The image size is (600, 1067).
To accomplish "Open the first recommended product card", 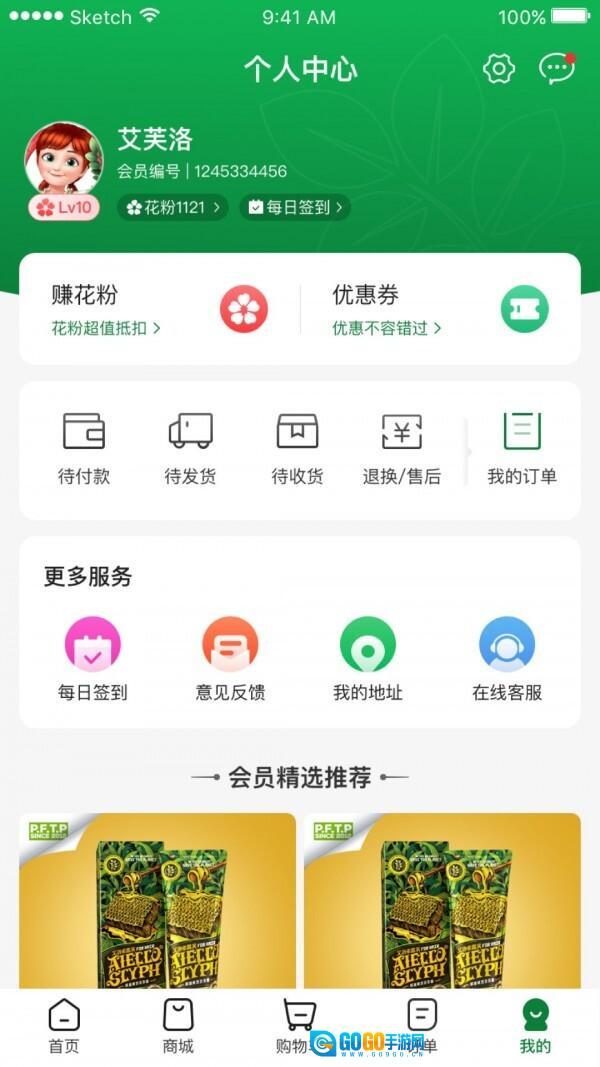I will [158, 900].
